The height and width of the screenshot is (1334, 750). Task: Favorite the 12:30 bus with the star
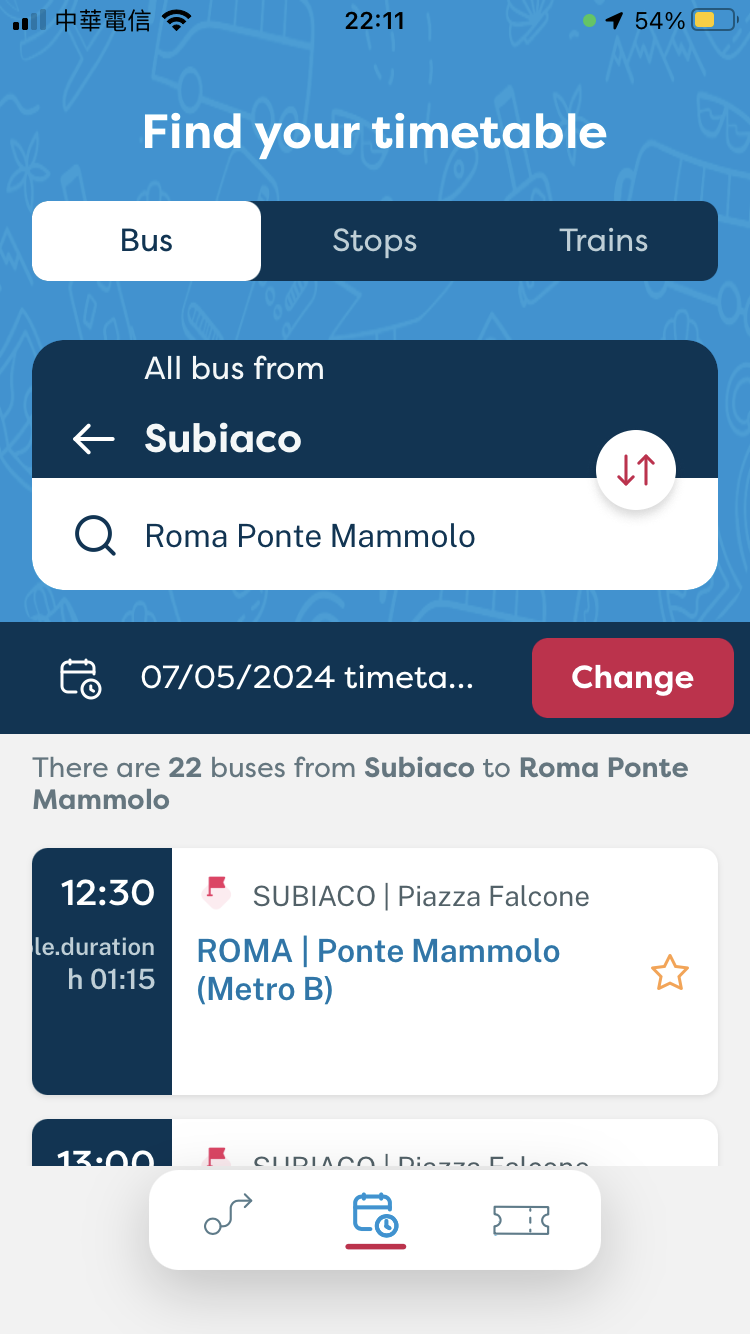669,972
